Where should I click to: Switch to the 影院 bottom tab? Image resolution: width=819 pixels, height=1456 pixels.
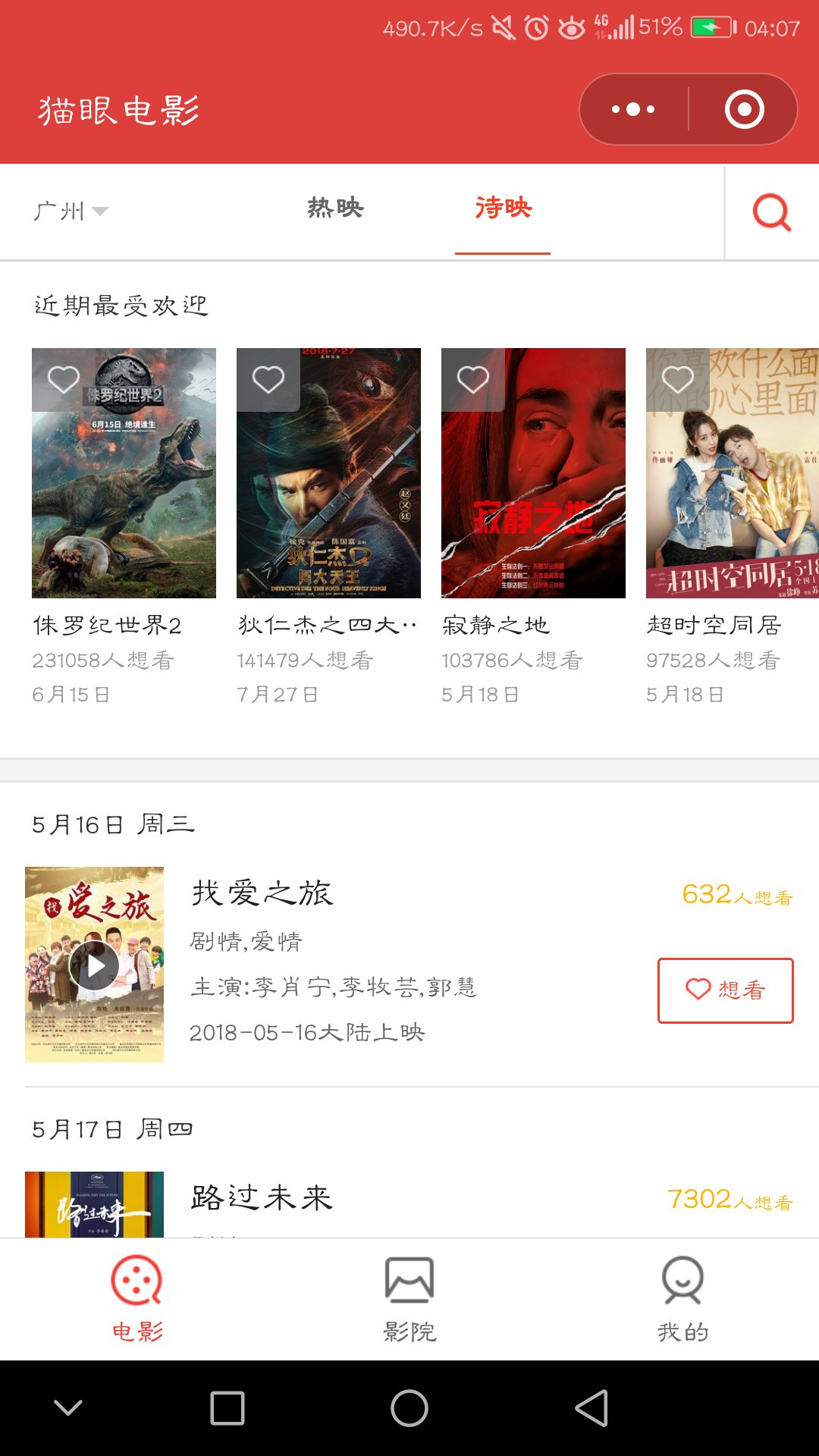(409, 1298)
